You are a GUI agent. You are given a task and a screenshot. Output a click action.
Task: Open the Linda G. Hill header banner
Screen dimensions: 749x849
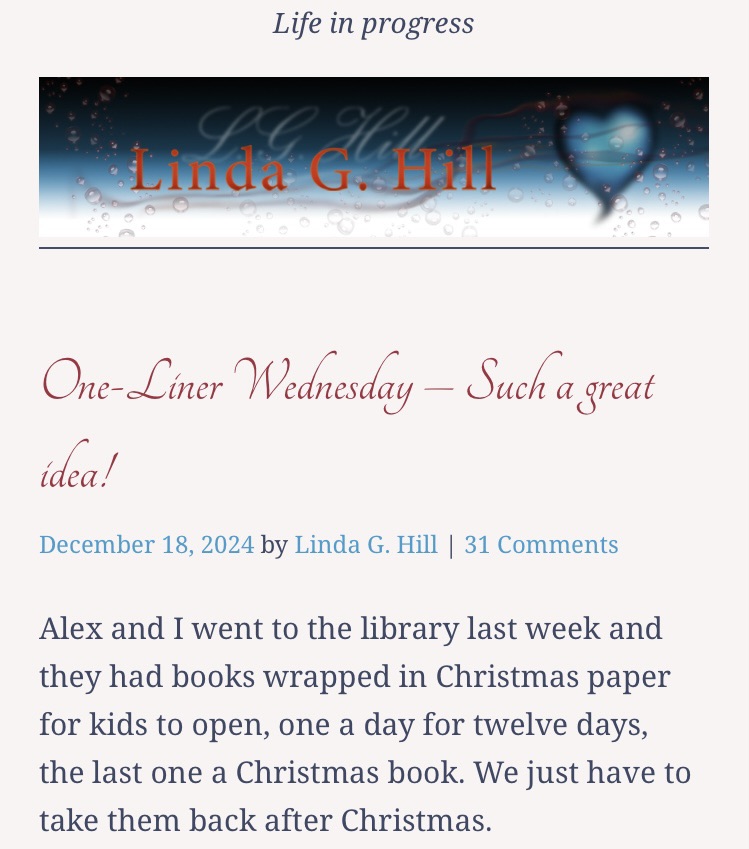click(373, 158)
